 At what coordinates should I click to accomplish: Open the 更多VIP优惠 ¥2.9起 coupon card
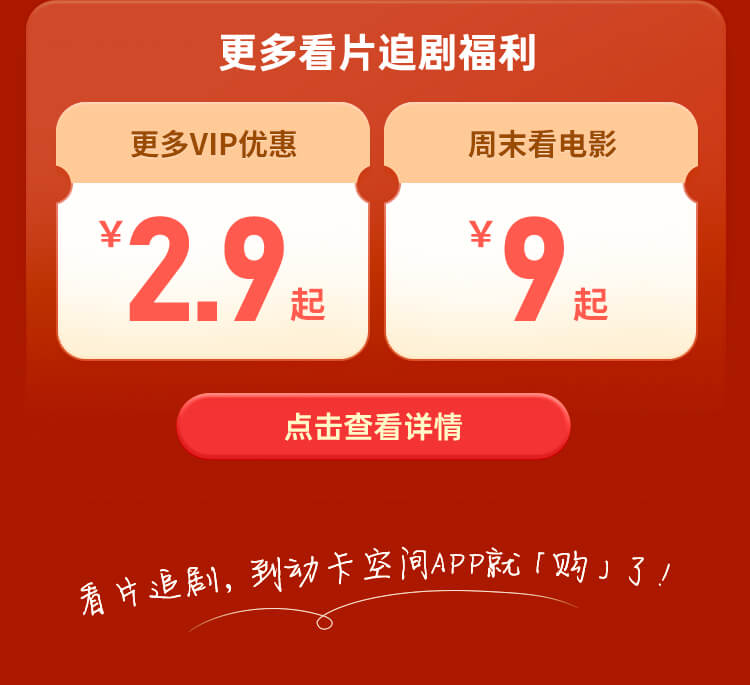[213, 232]
